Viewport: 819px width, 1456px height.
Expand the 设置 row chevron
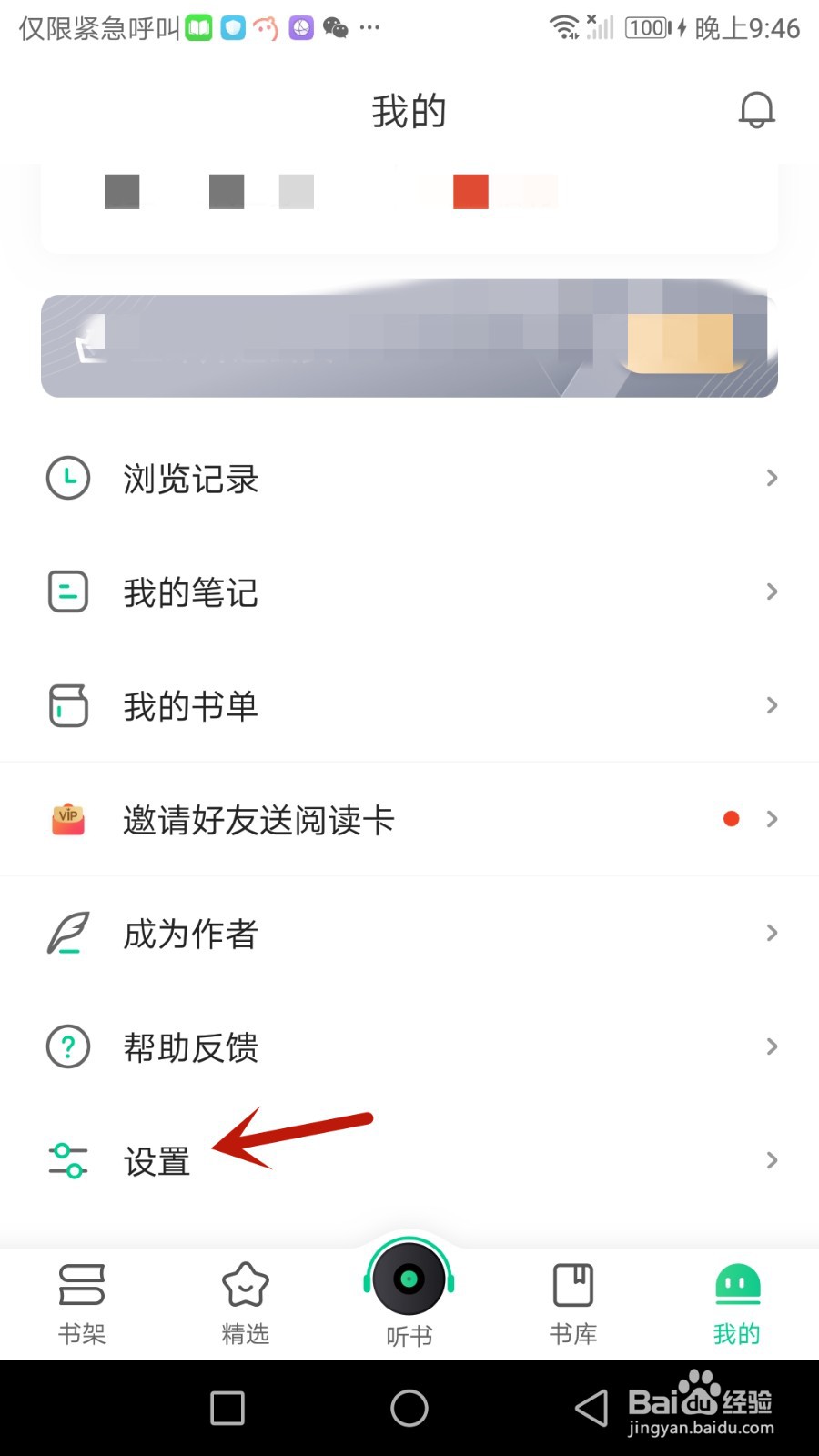[x=771, y=1159]
